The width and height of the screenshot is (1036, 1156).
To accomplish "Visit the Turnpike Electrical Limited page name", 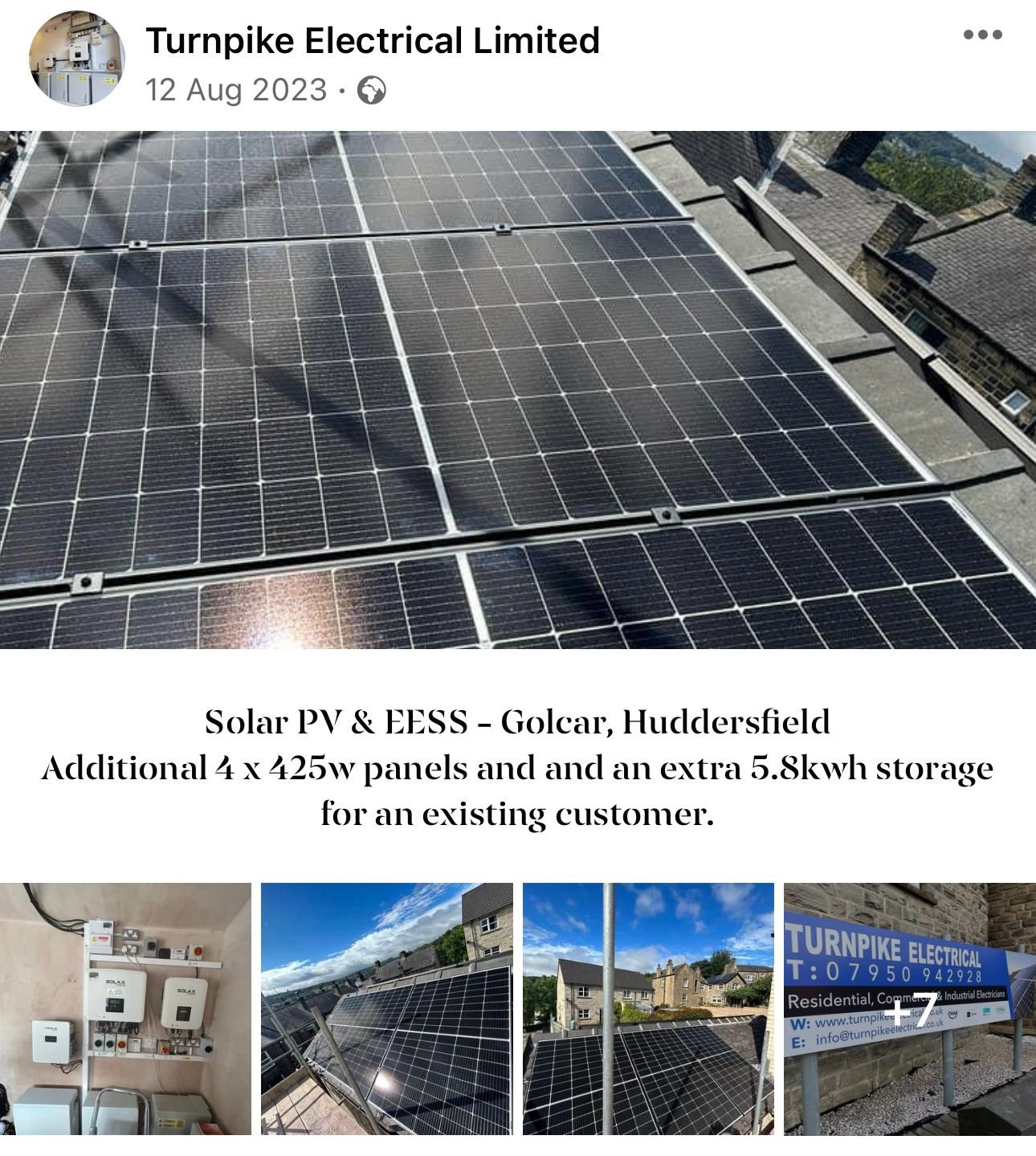I will [x=373, y=41].
